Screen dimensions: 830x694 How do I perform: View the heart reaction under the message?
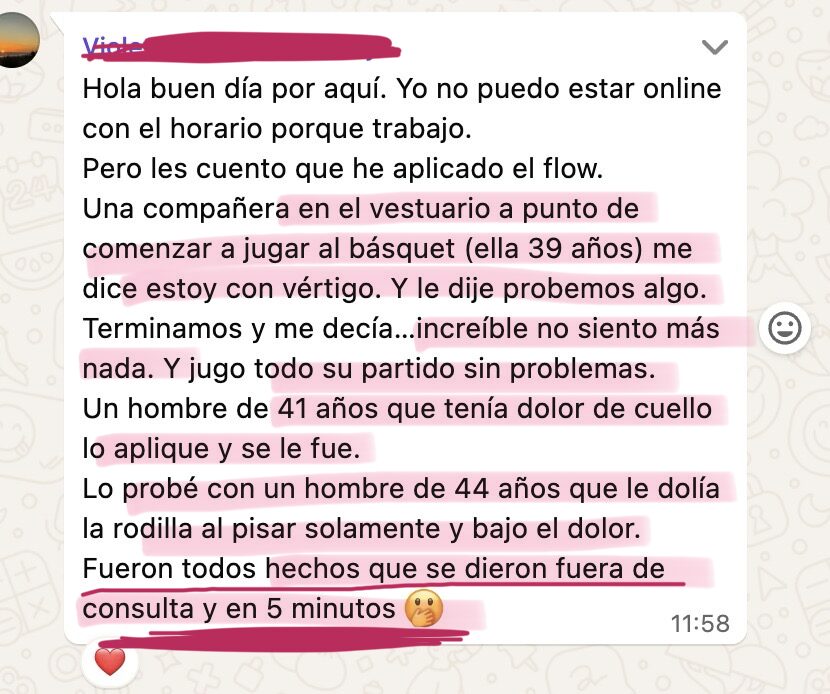point(109,661)
